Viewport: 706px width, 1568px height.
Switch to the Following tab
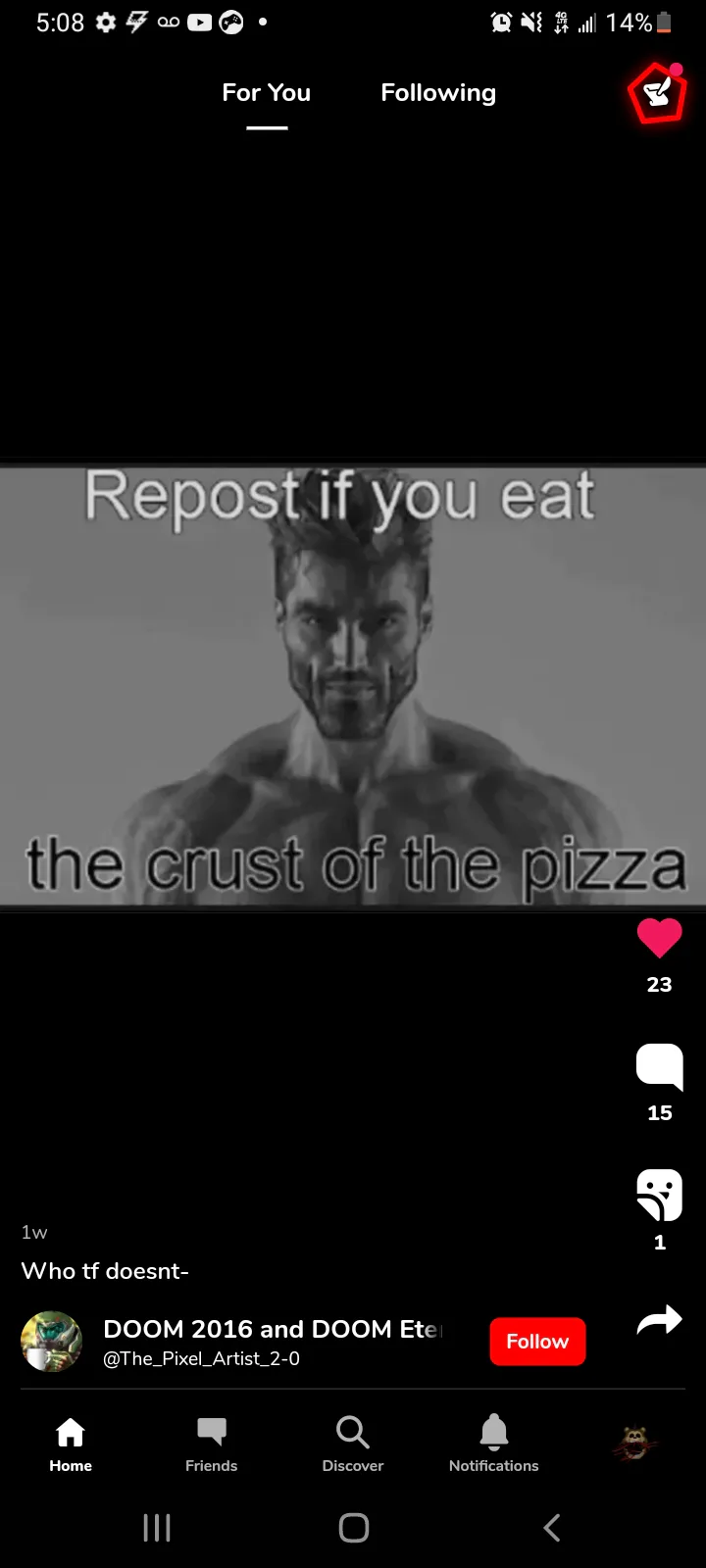(x=438, y=93)
